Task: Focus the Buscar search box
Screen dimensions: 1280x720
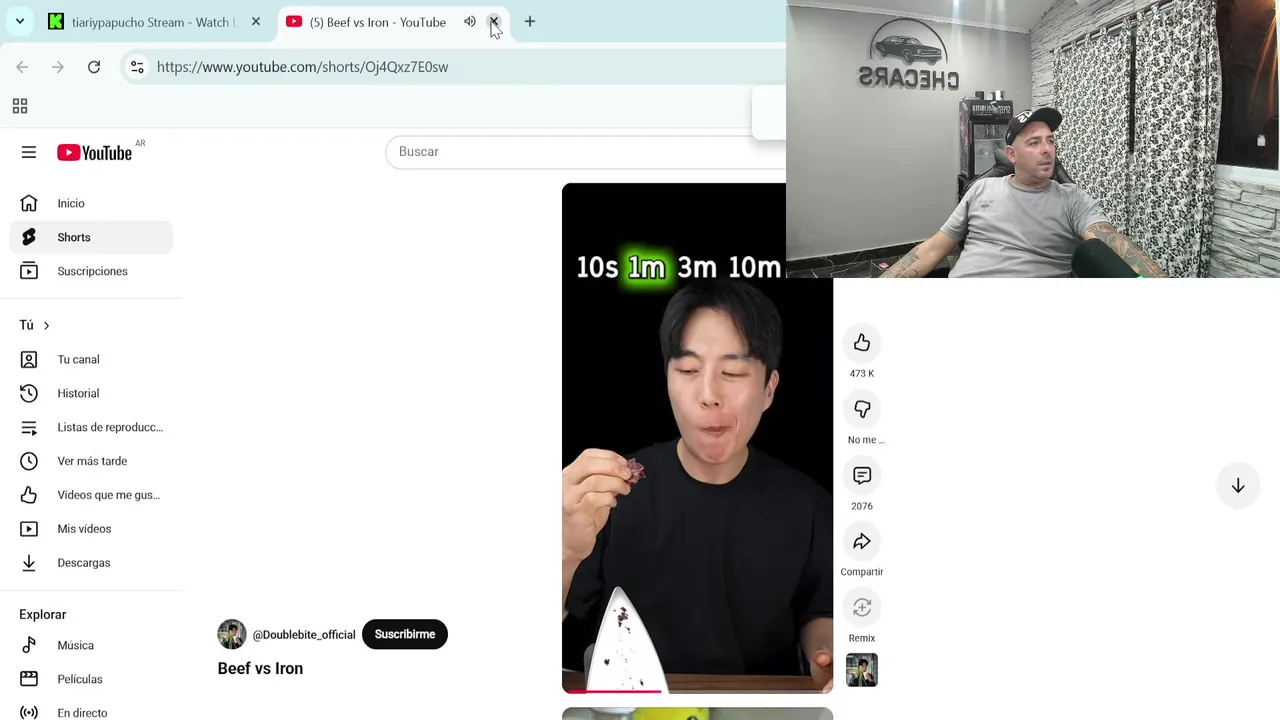Action: pos(580,152)
